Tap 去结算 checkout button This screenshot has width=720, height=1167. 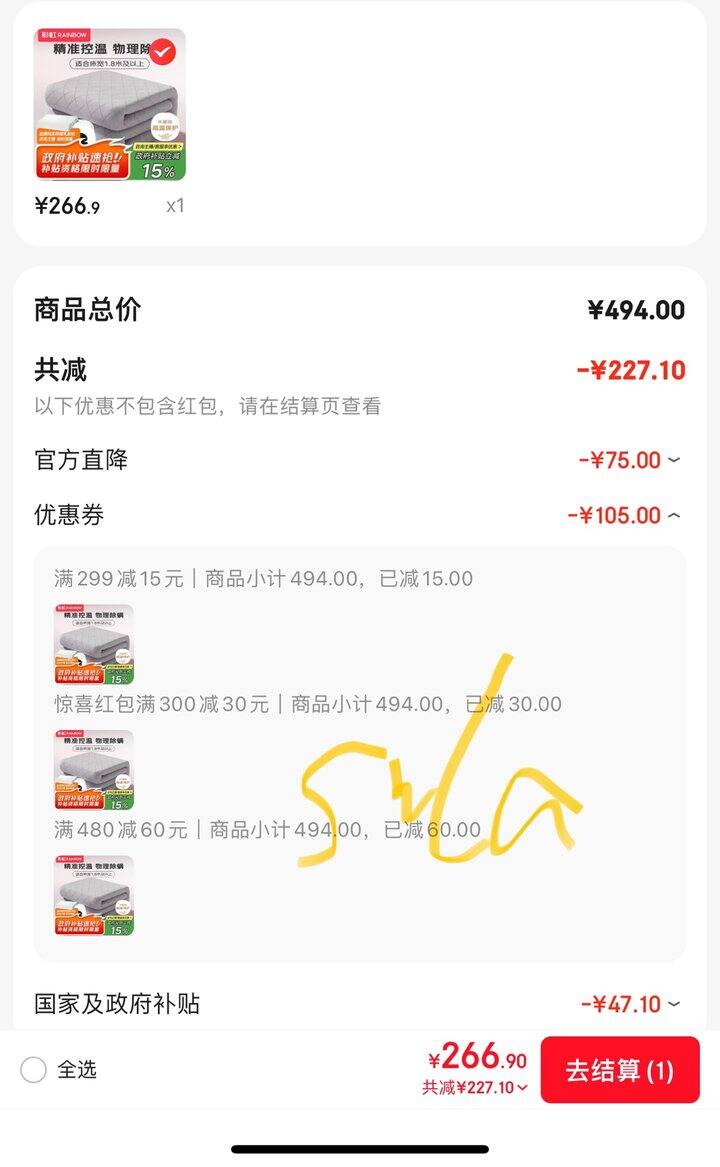coord(620,1070)
